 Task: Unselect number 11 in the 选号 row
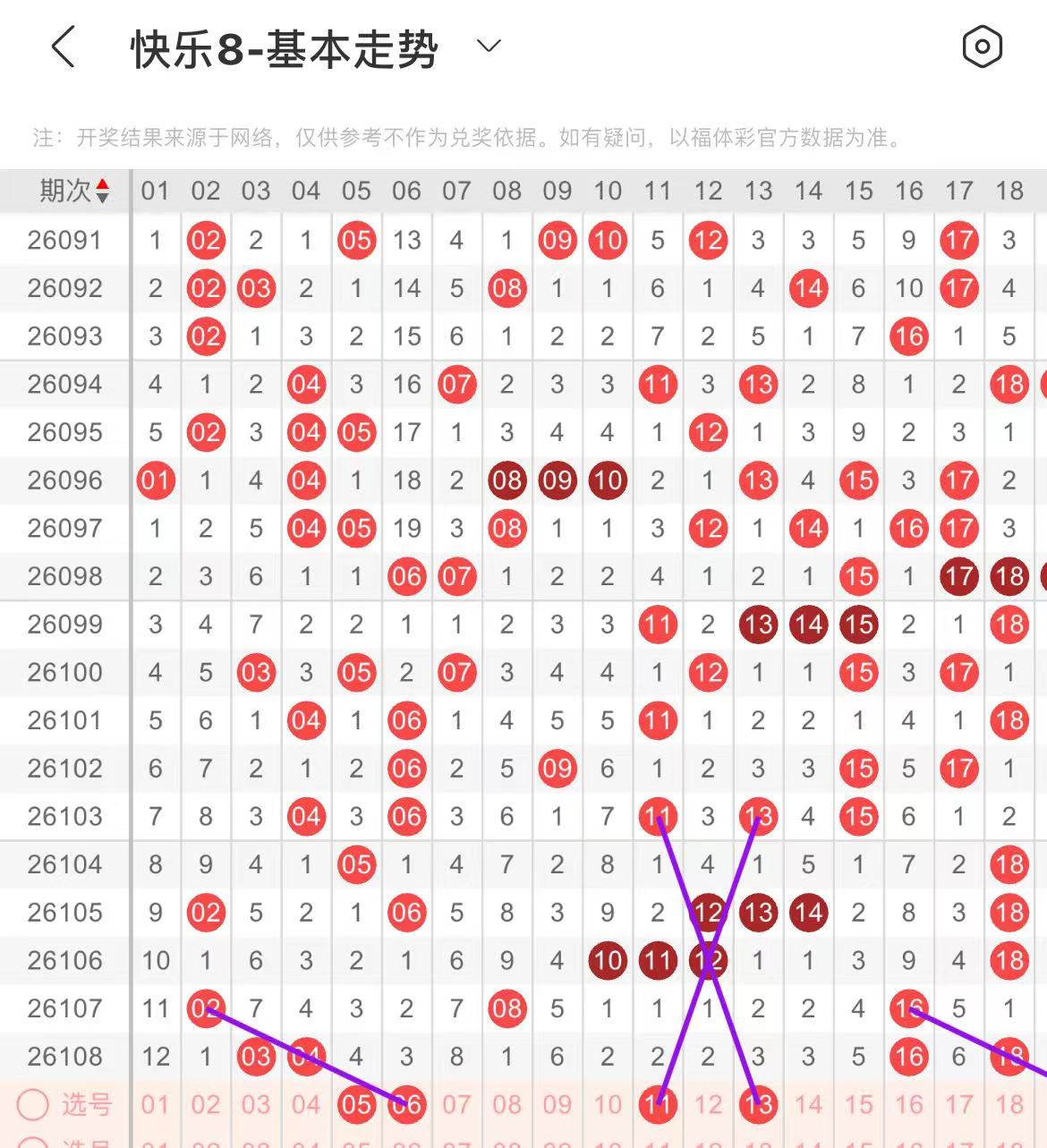(x=658, y=1105)
